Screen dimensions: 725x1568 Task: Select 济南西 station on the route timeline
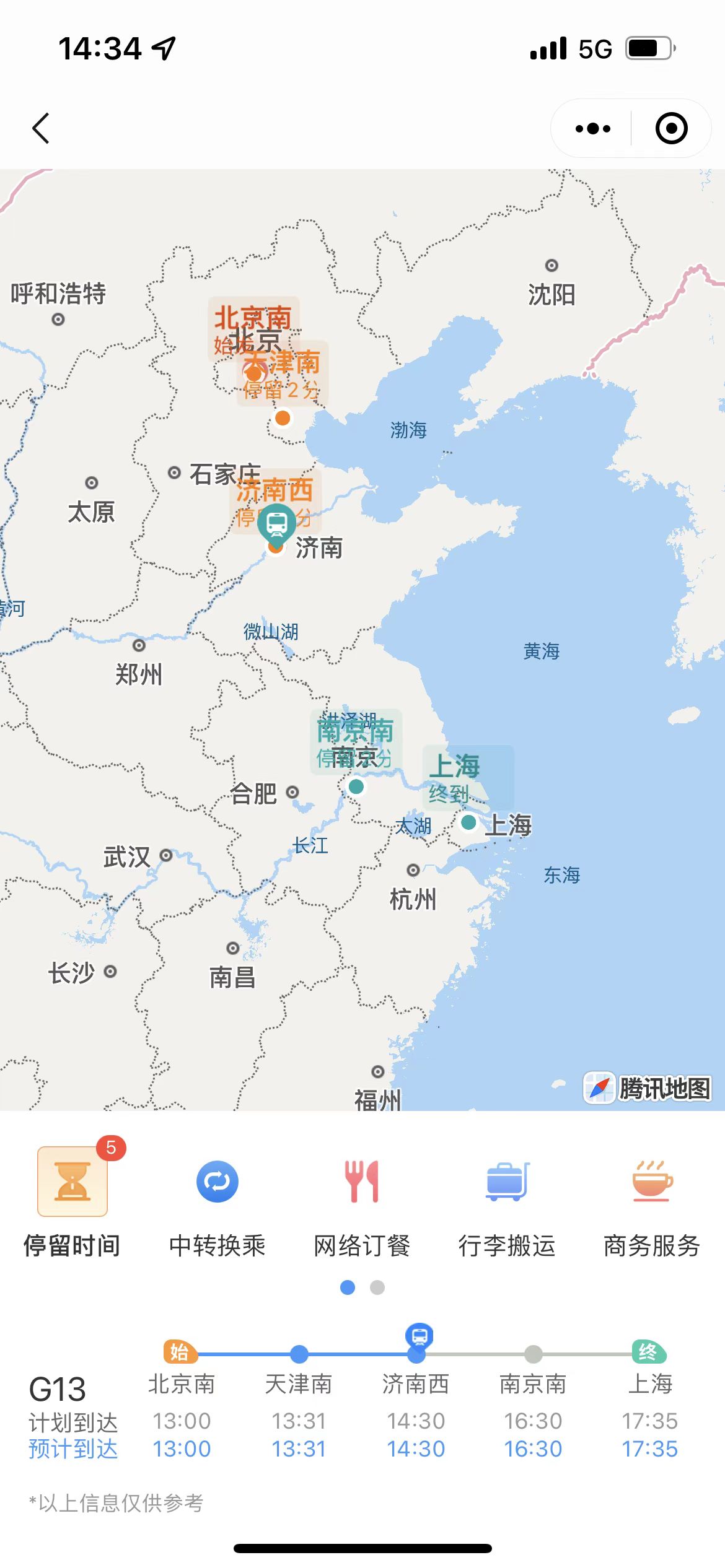(416, 1383)
